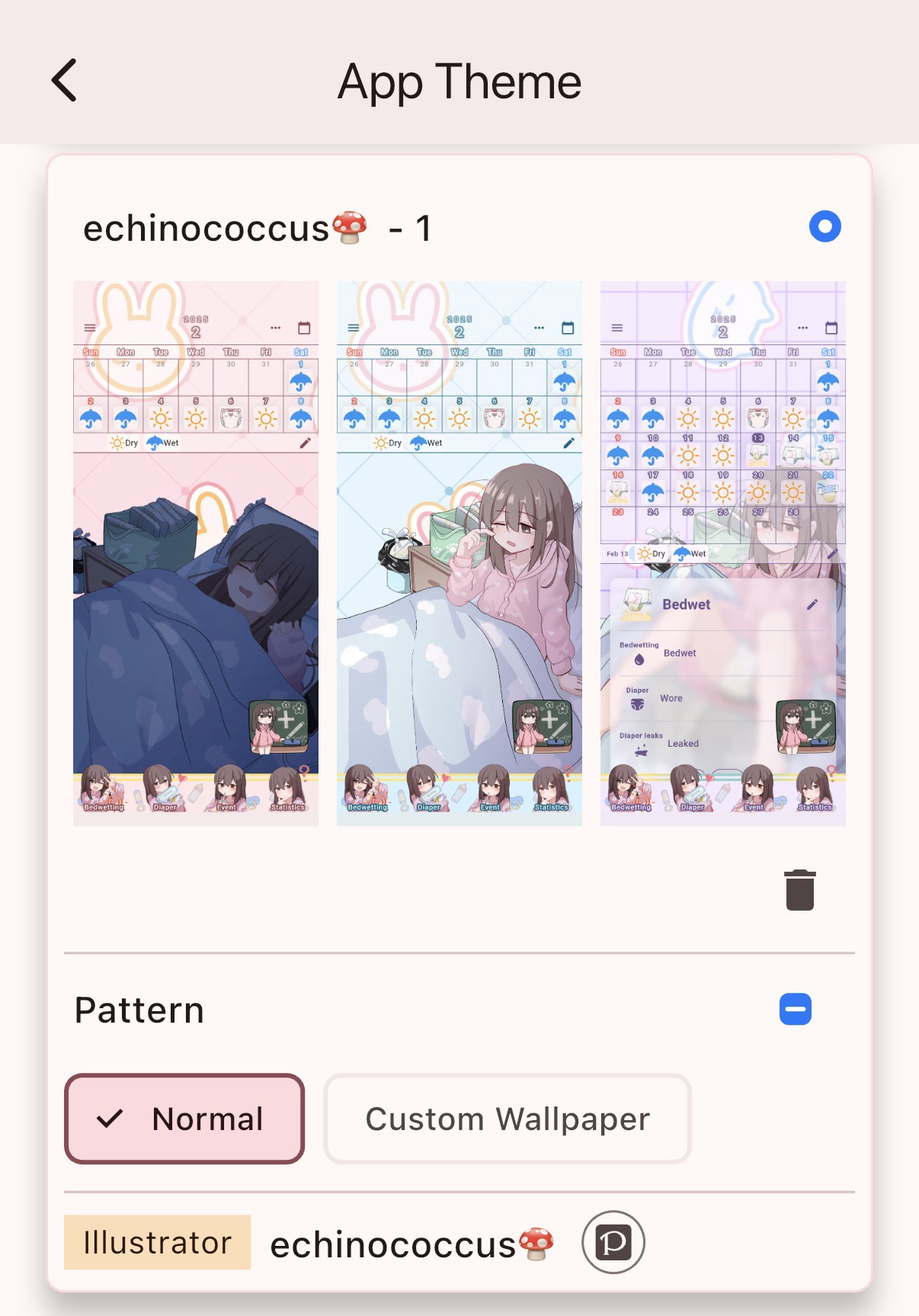919x1316 pixels.
Task: Open illustrator's Pixiv page icon
Action: click(613, 1242)
